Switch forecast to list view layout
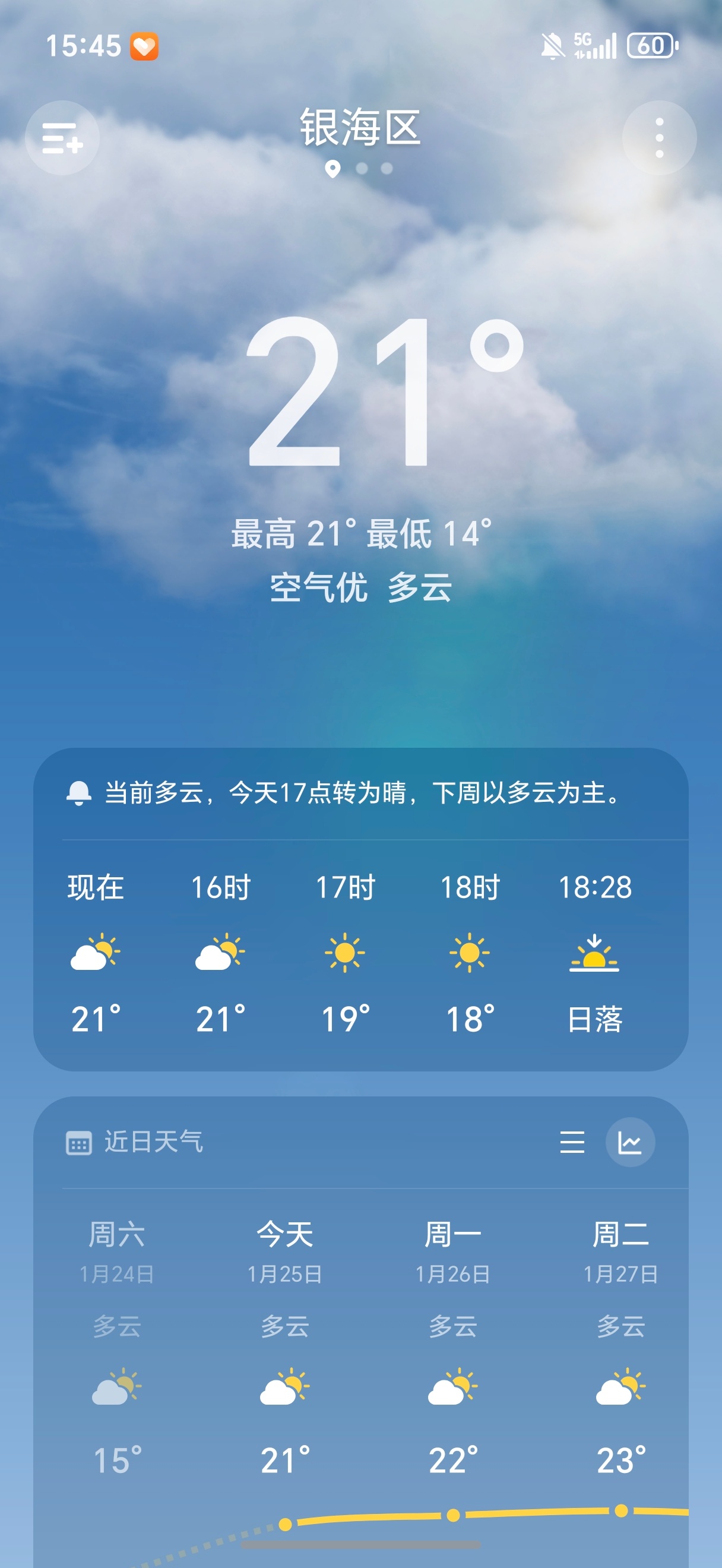The width and height of the screenshot is (722, 1568). pos(572,1142)
